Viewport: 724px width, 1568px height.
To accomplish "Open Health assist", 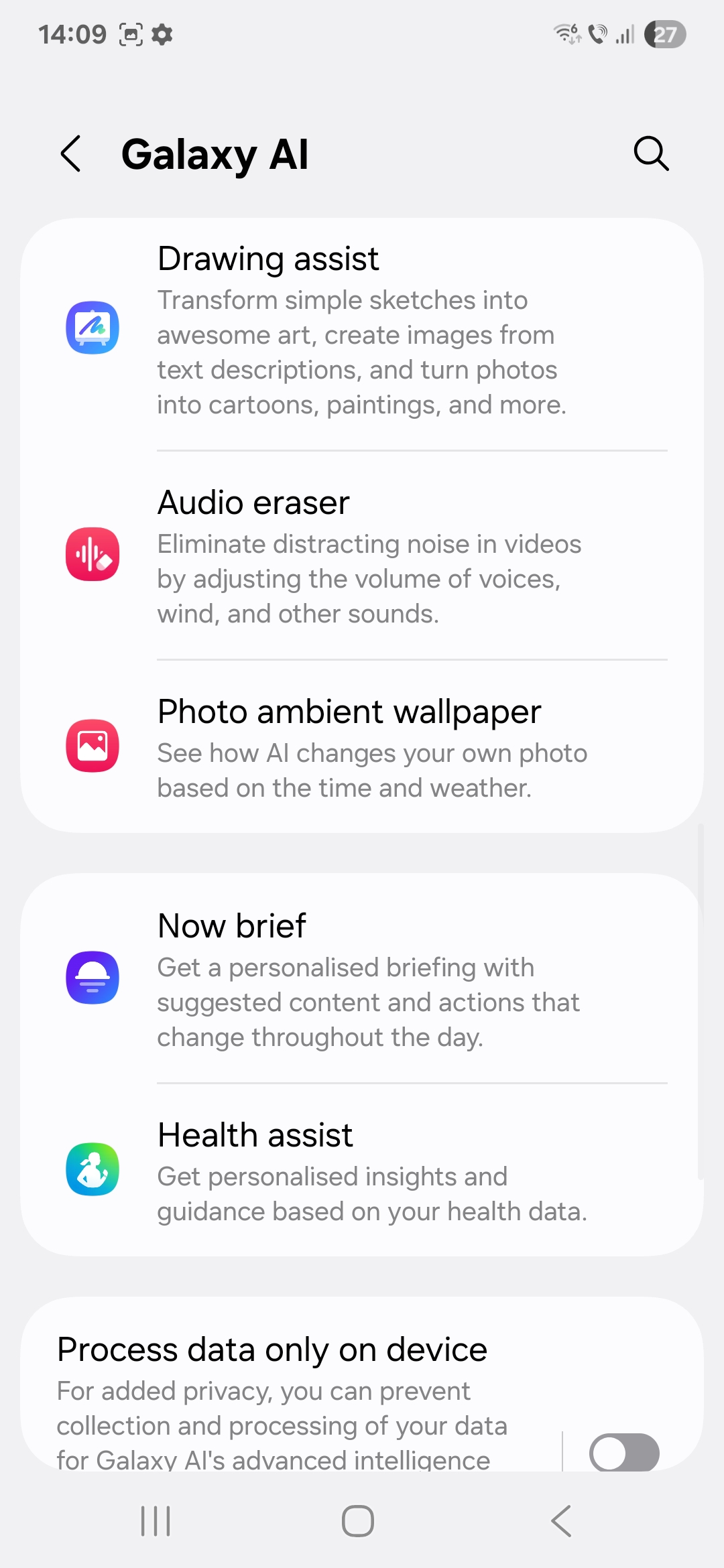I will pos(362,1170).
